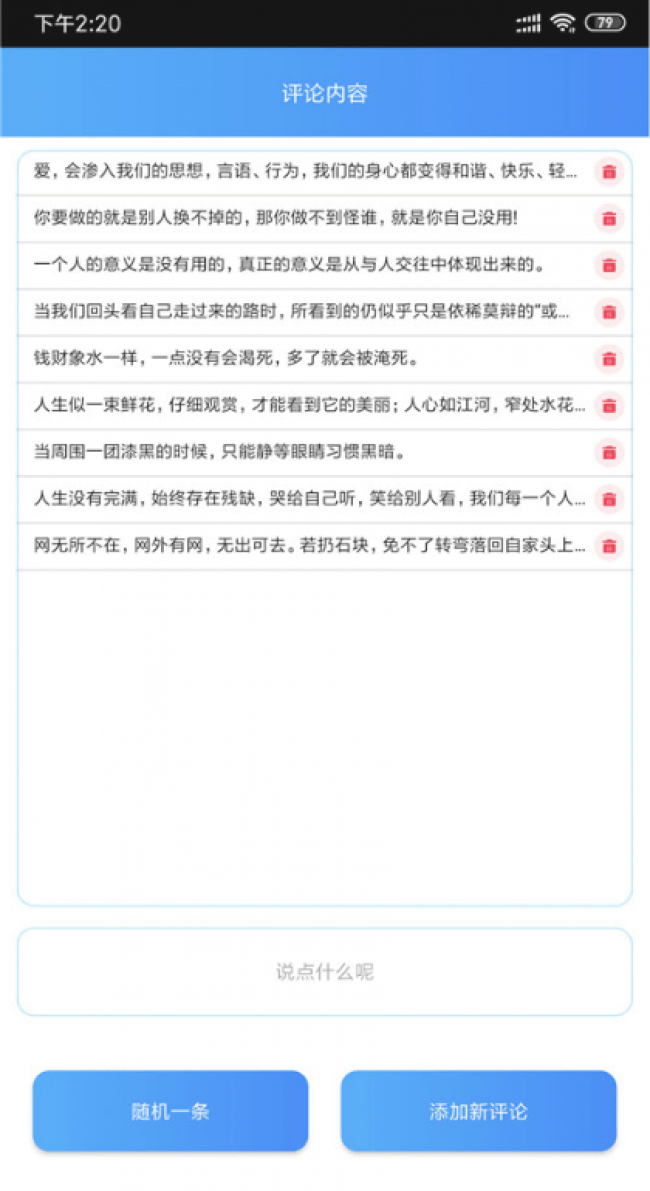Delete the comment starting 当我们回头看自己走过来的路时
Screen dimensions: 650x1191
point(608,312)
